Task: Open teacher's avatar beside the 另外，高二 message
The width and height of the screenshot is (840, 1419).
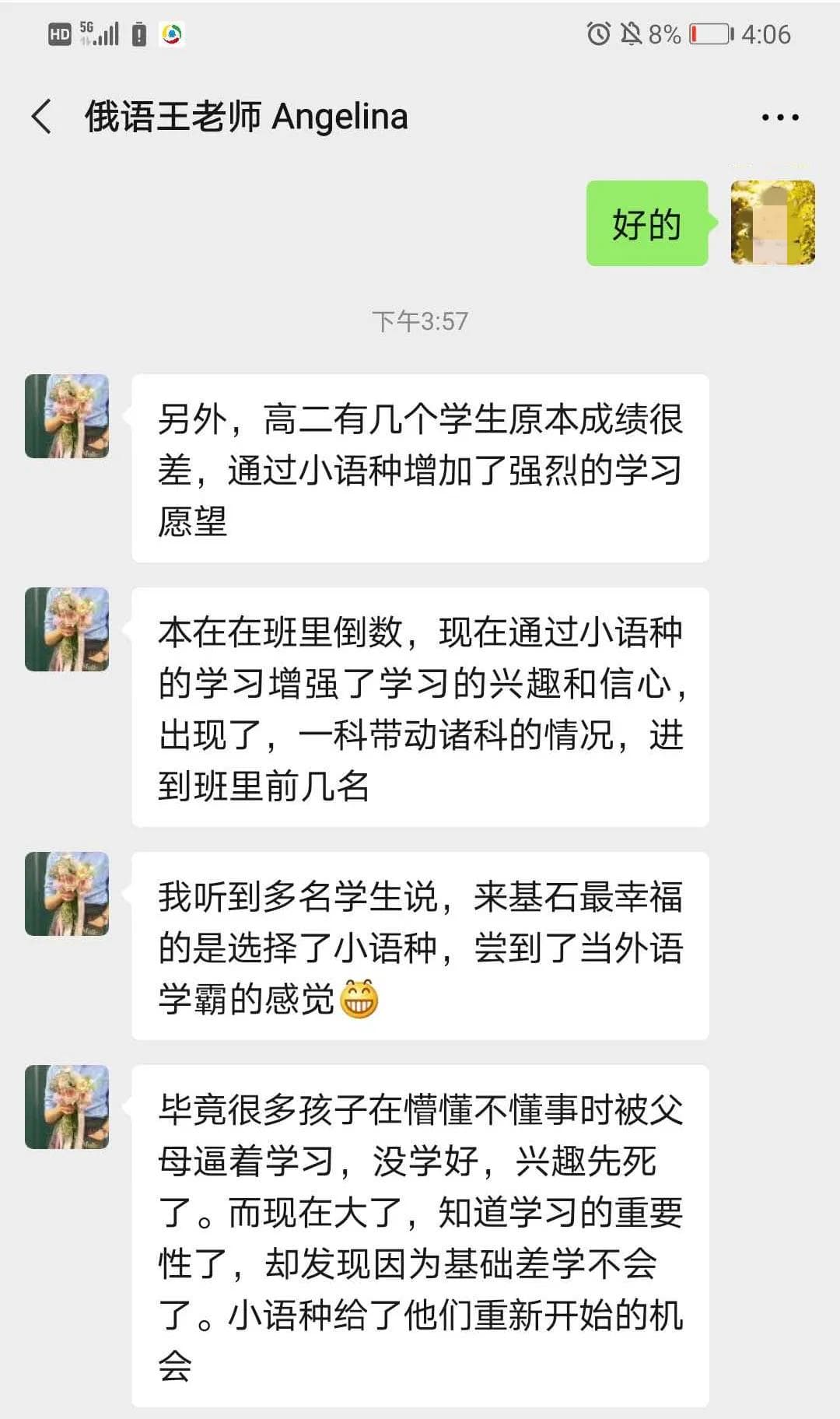Action: pos(67,416)
